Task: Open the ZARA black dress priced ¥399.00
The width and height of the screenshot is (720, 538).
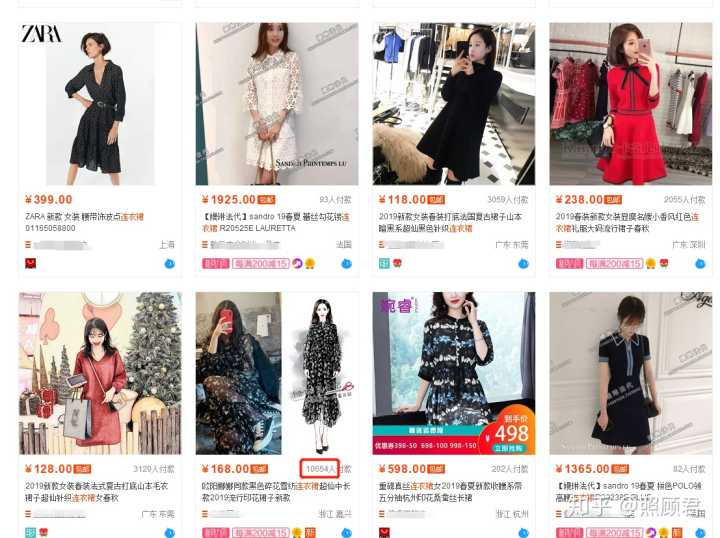Action: pos(100,104)
